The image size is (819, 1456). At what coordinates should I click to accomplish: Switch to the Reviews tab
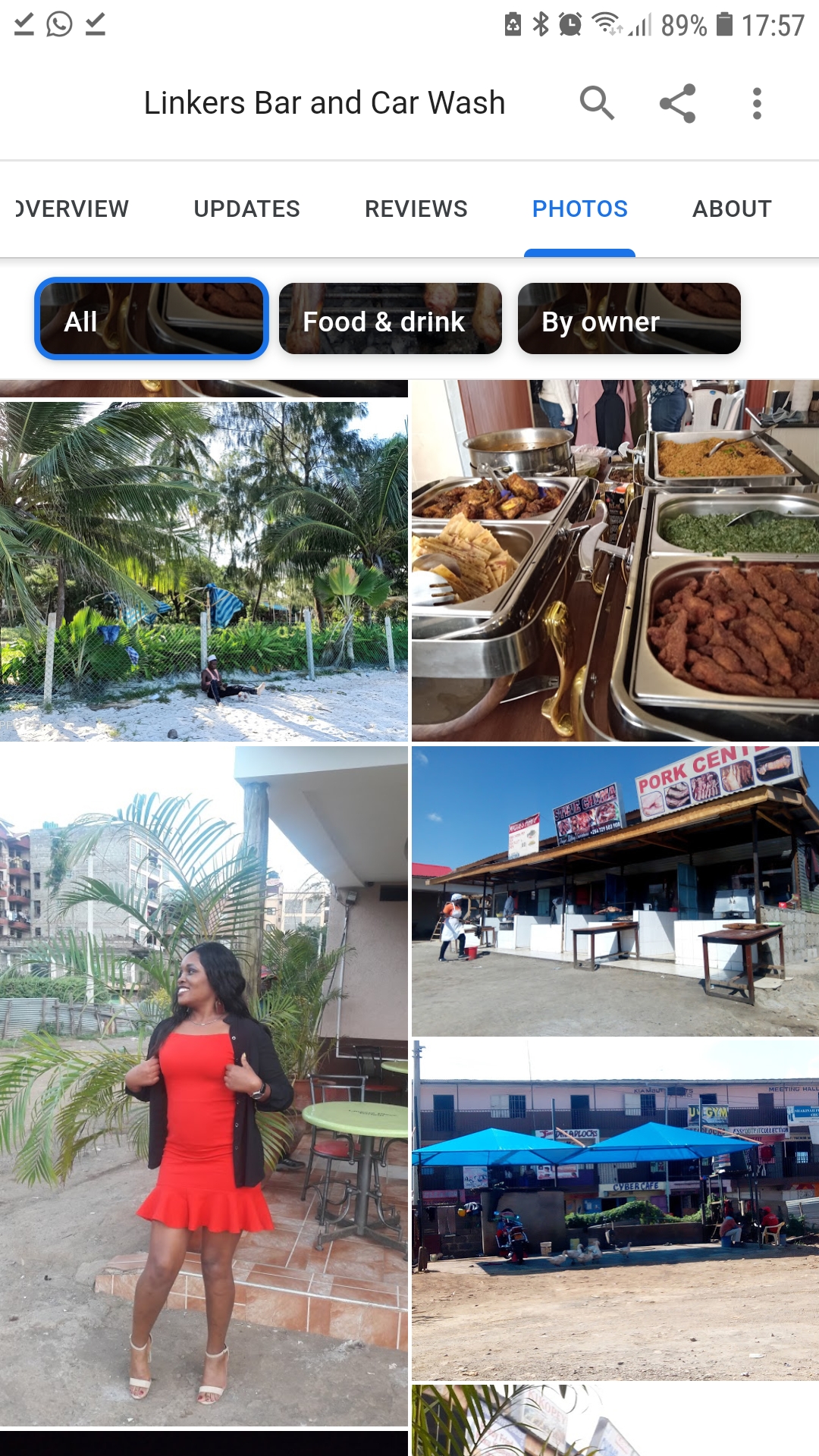[416, 209]
